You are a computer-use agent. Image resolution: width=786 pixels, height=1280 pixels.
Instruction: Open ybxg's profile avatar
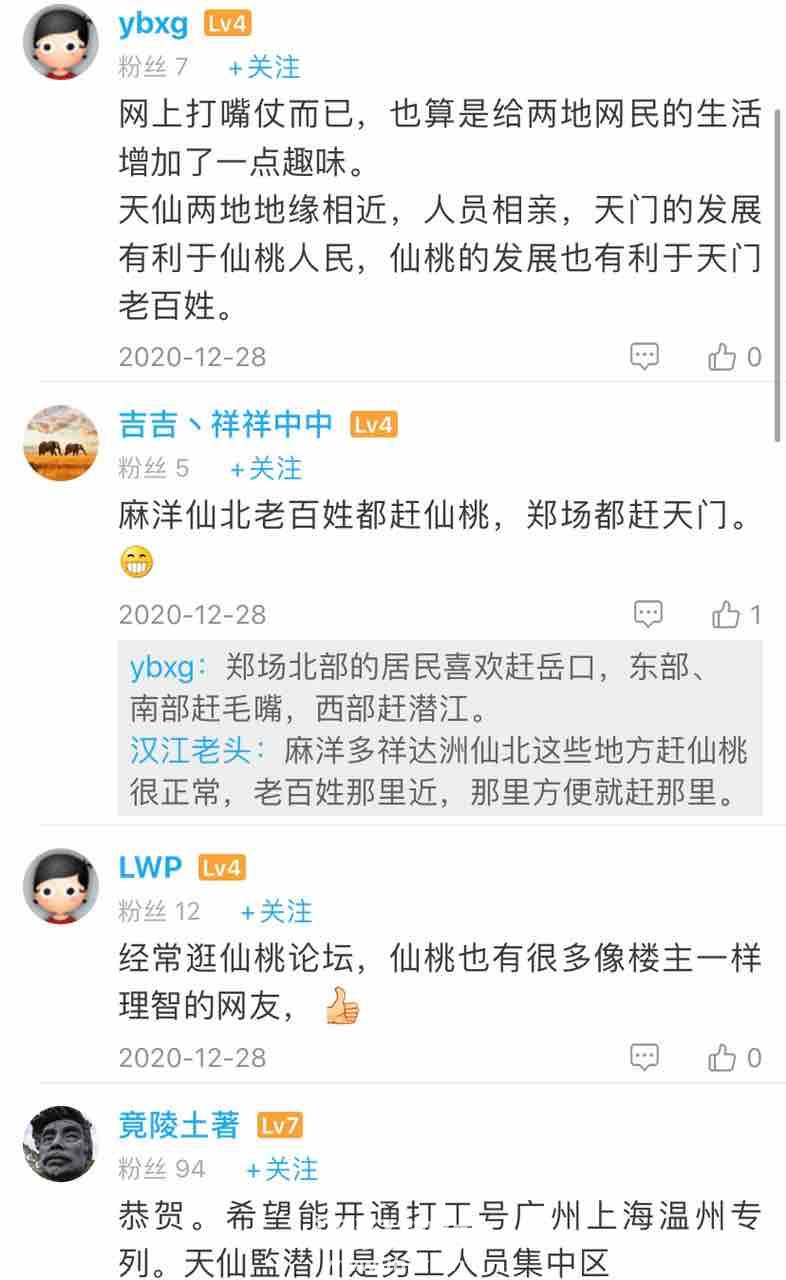pyautogui.click(x=59, y=43)
